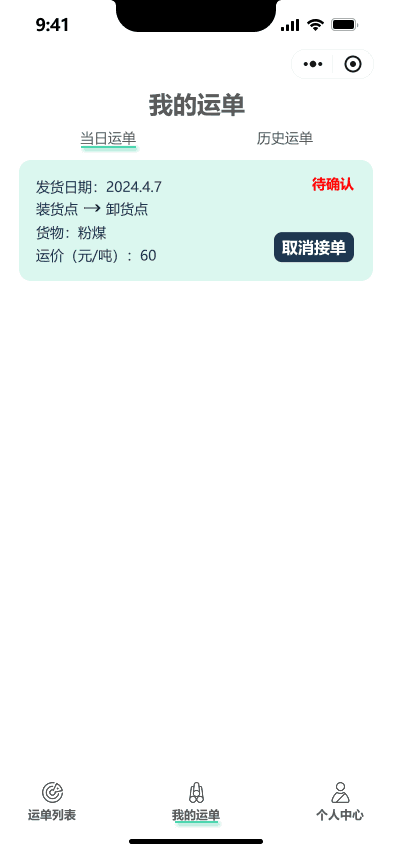Open the mini program more-options menu
Image resolution: width=393 pixels, height=852 pixels.
tap(313, 65)
